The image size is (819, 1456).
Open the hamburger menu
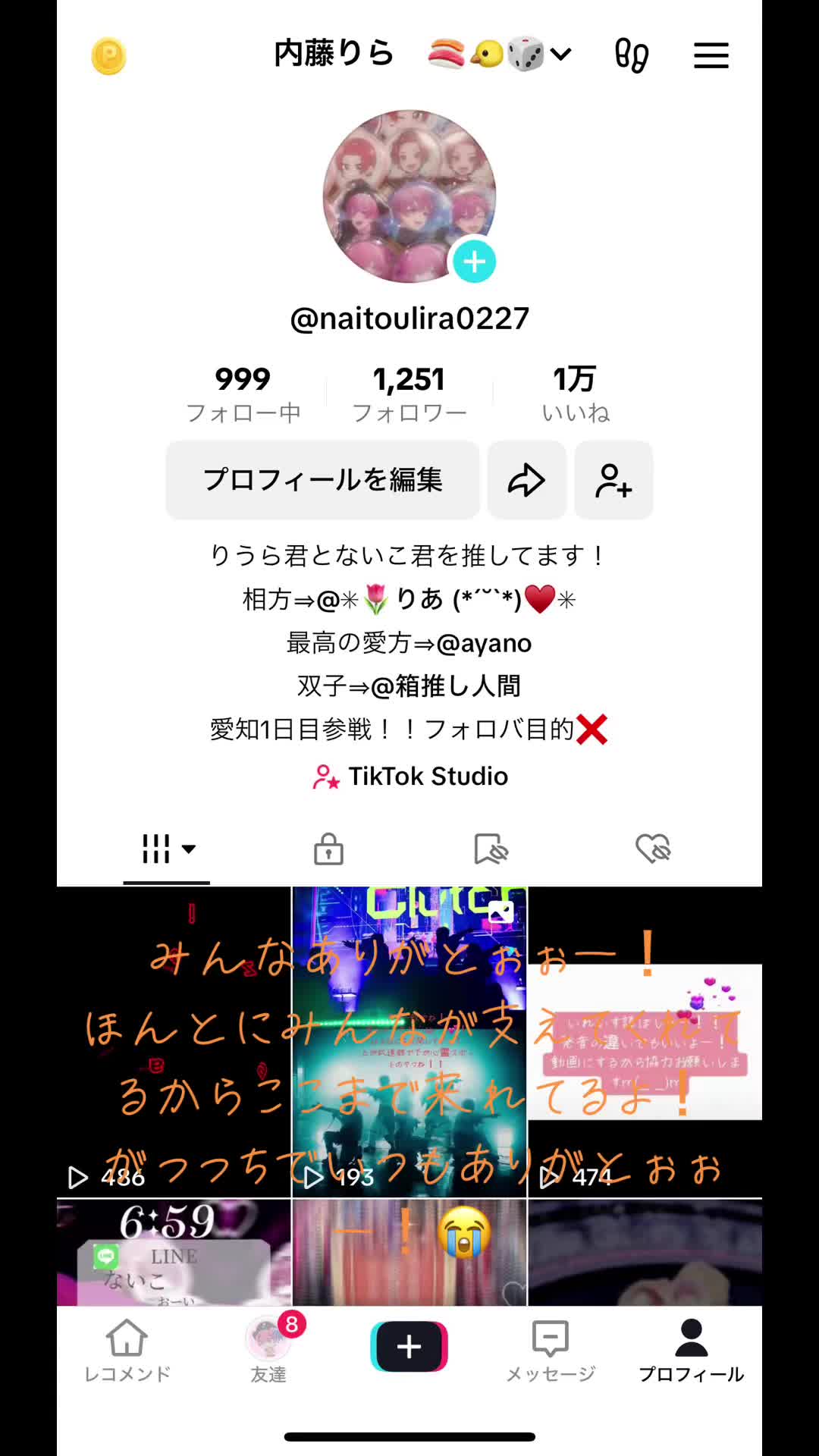pyautogui.click(x=711, y=55)
